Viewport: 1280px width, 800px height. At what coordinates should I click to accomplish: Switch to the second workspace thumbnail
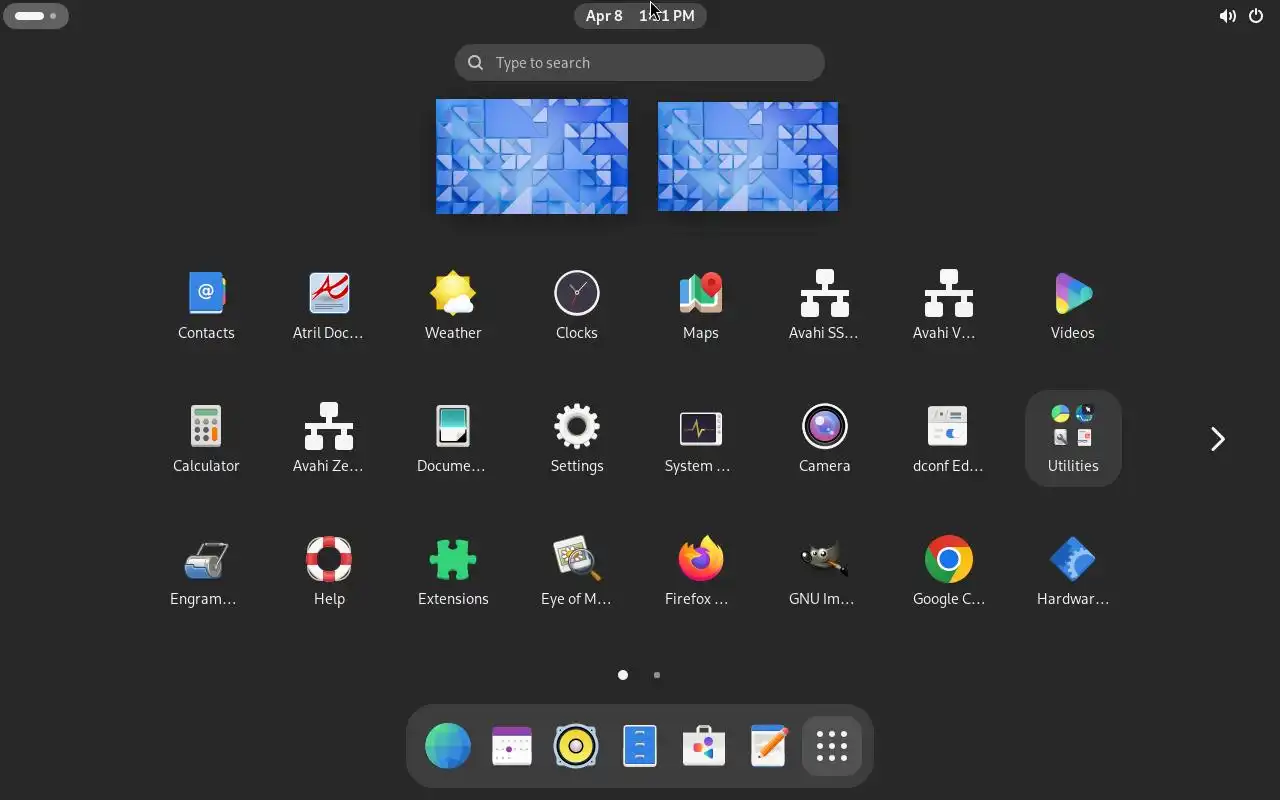coord(747,156)
